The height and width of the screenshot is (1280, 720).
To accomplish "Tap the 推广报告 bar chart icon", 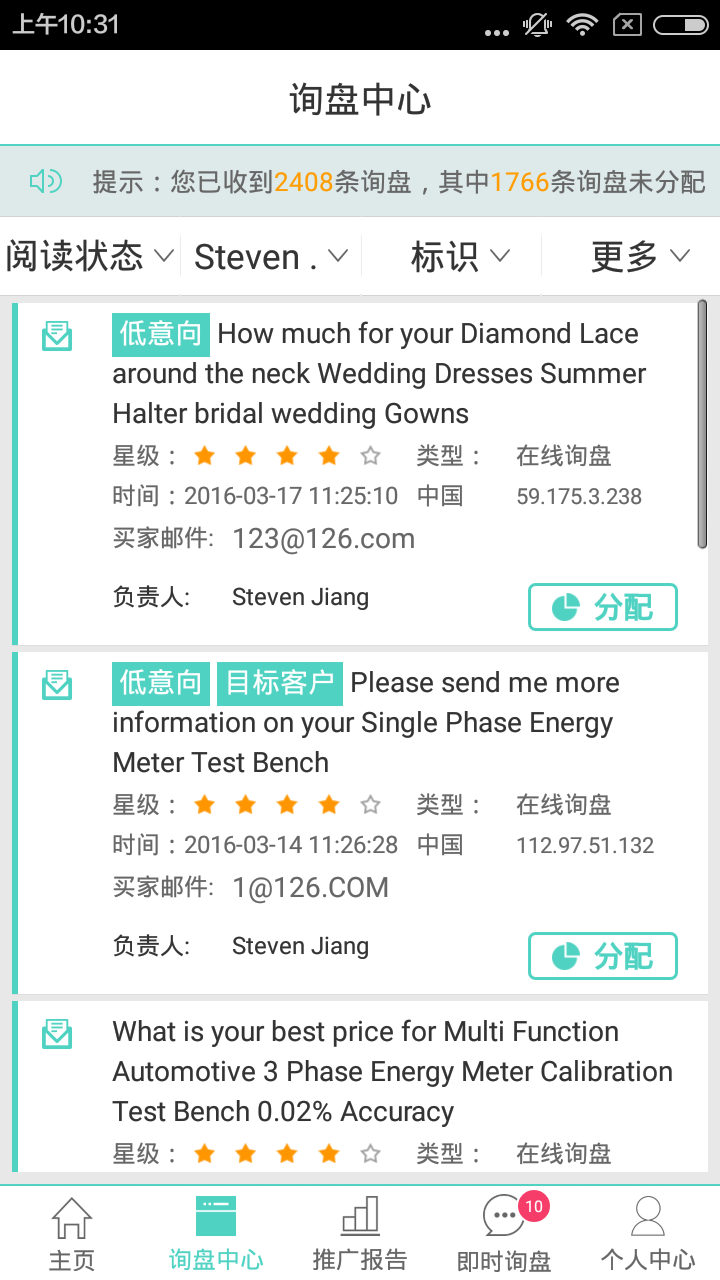I will pyautogui.click(x=359, y=1215).
